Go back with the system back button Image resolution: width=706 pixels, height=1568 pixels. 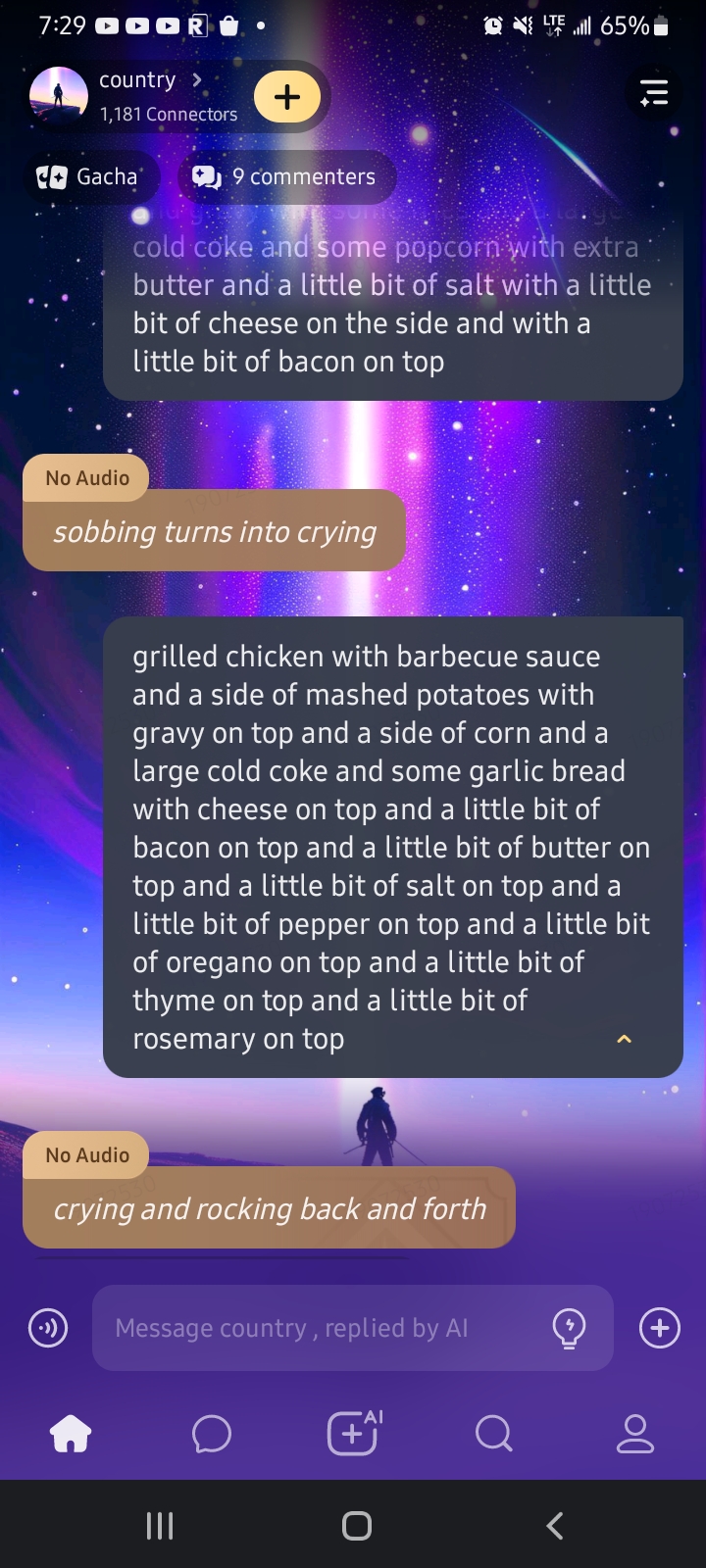pos(554,1525)
